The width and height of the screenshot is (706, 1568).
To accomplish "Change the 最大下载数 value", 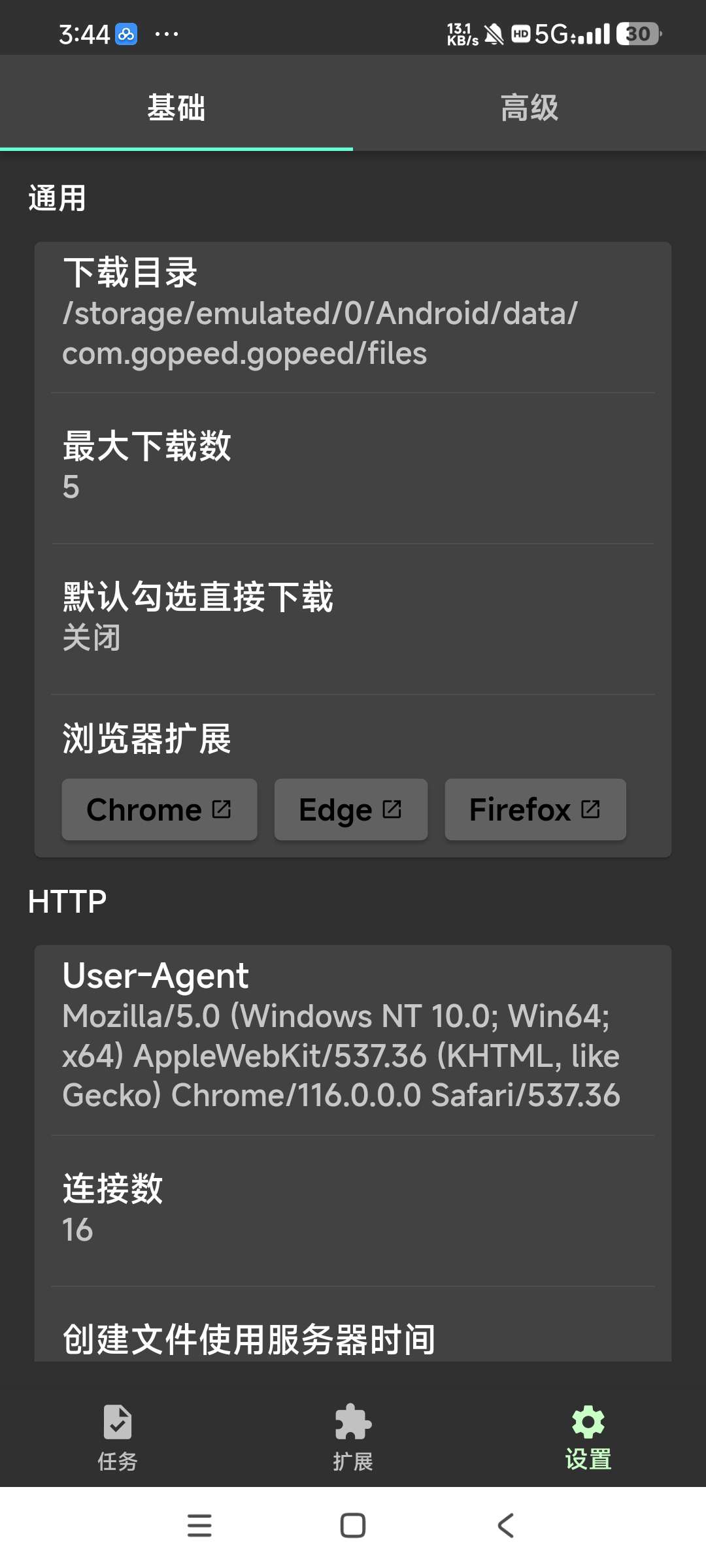I will pyautogui.click(x=353, y=466).
